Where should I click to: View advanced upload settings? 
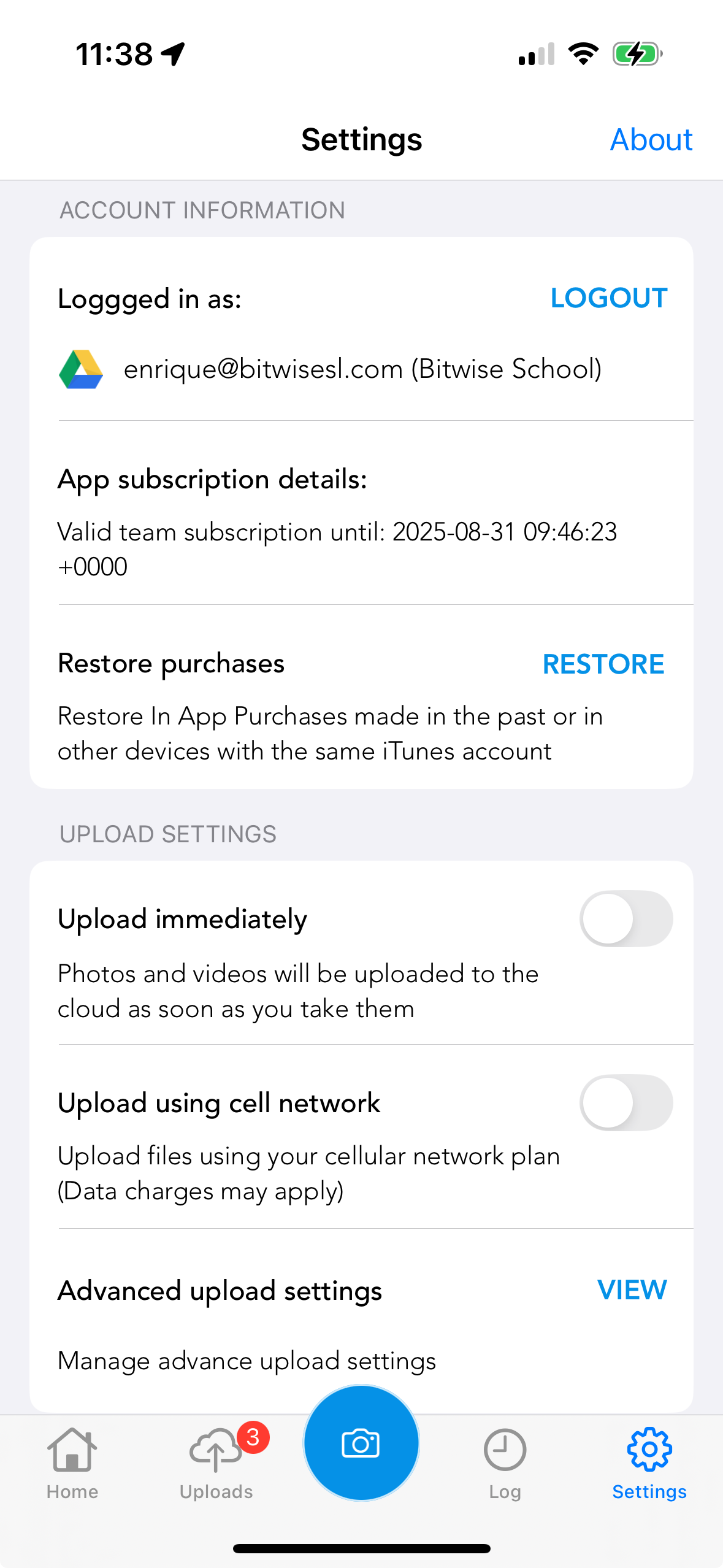click(632, 1289)
